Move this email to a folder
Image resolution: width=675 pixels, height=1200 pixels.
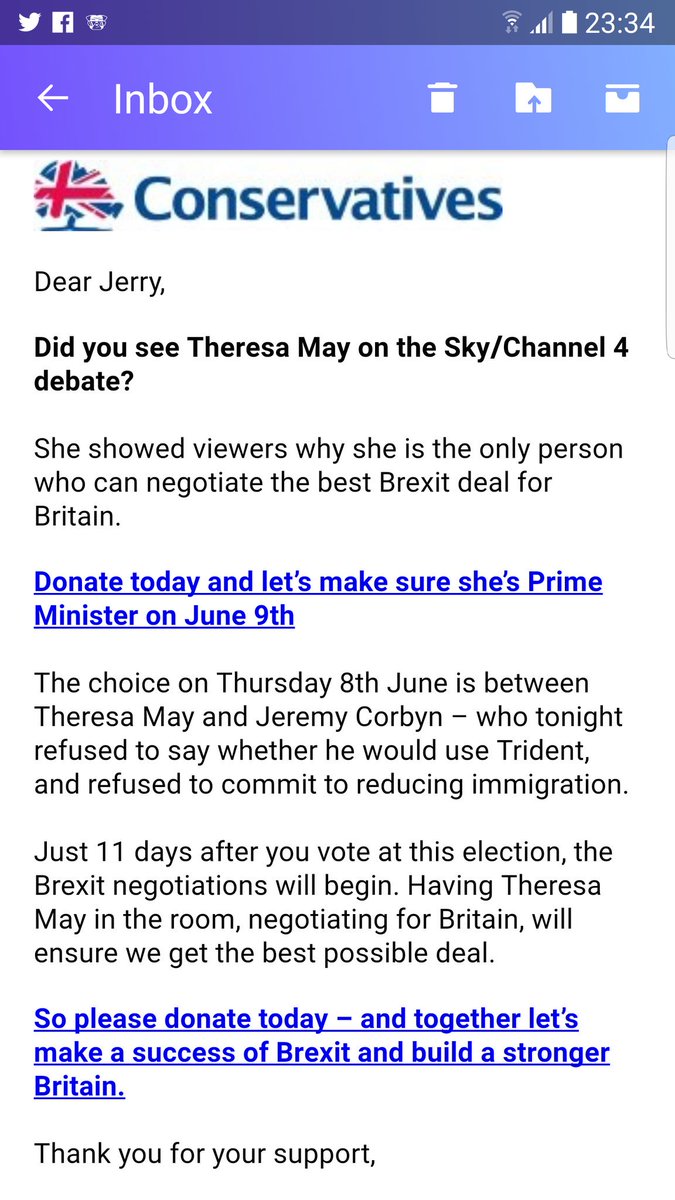pyautogui.click(x=533, y=98)
